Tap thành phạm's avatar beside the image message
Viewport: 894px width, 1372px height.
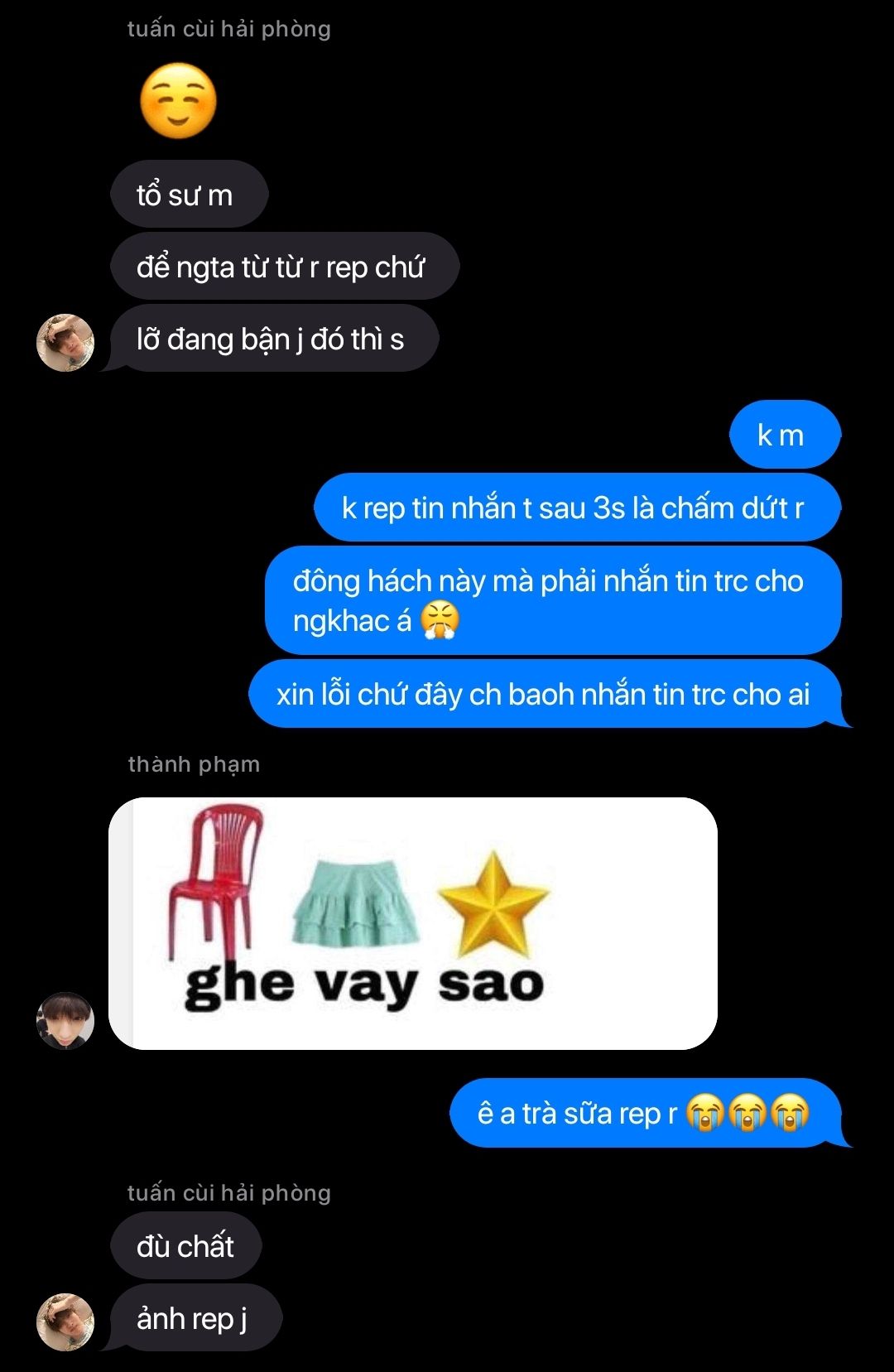coord(65,1020)
